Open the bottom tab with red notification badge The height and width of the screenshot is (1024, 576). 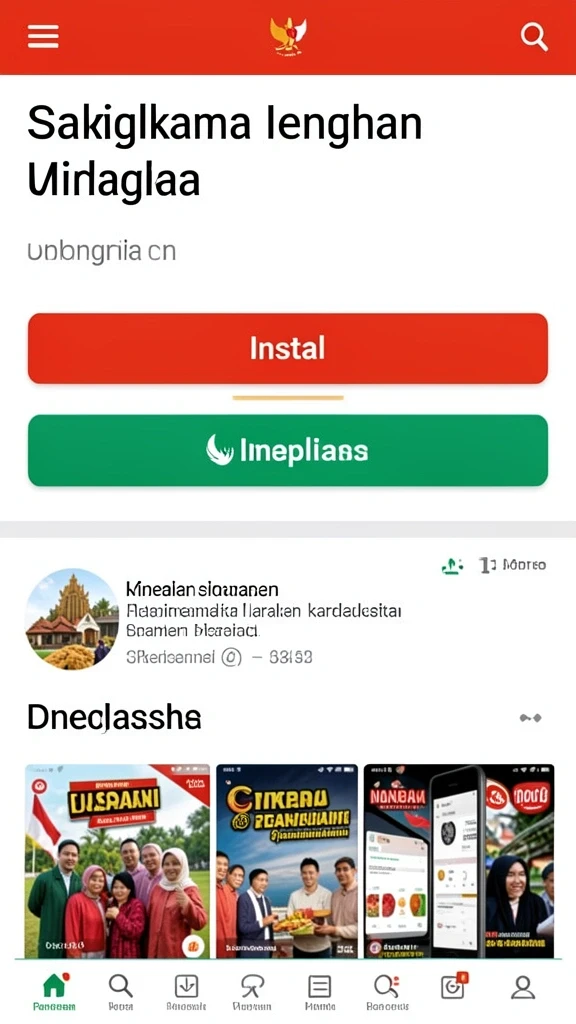coord(453,987)
